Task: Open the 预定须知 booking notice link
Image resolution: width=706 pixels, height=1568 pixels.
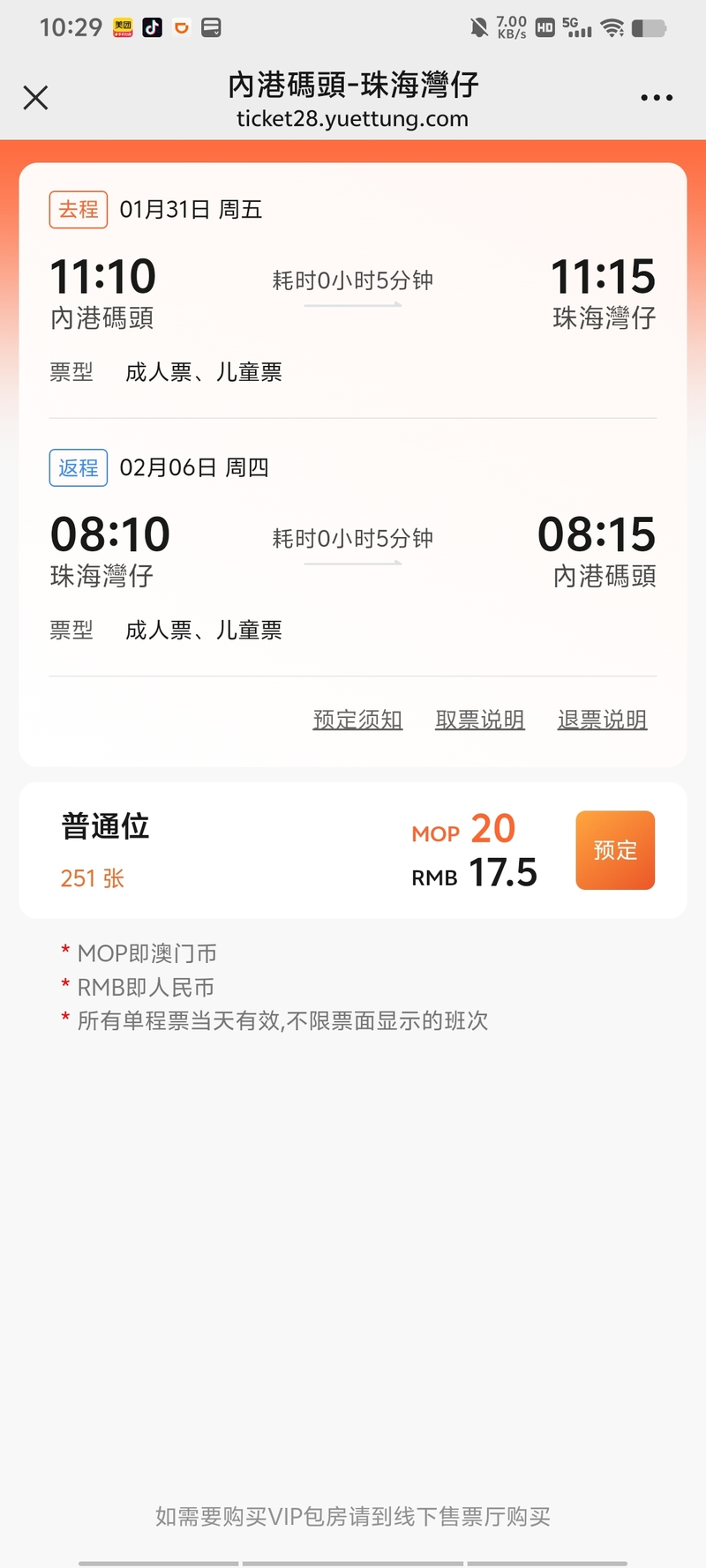Action: coord(357,720)
